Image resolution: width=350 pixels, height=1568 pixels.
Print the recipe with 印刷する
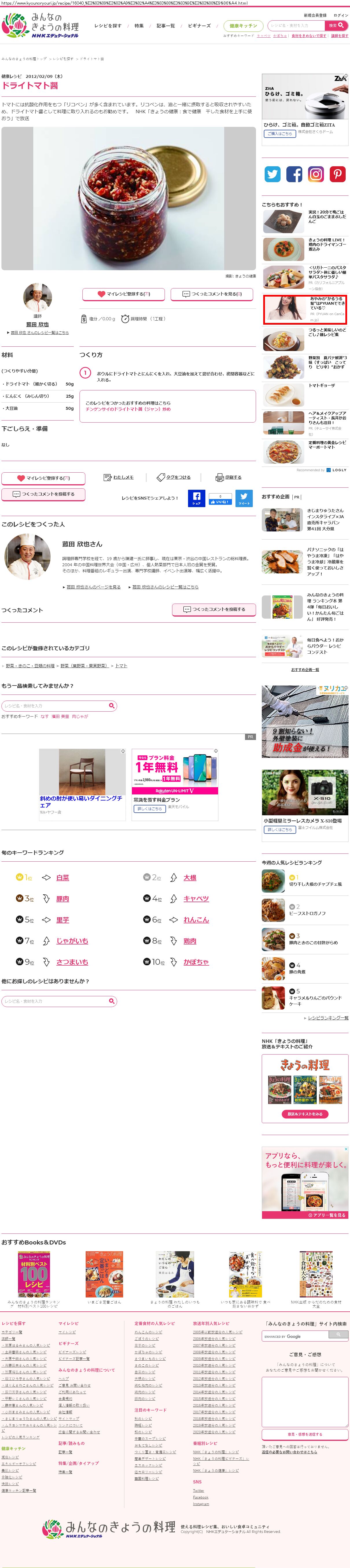coord(229,477)
